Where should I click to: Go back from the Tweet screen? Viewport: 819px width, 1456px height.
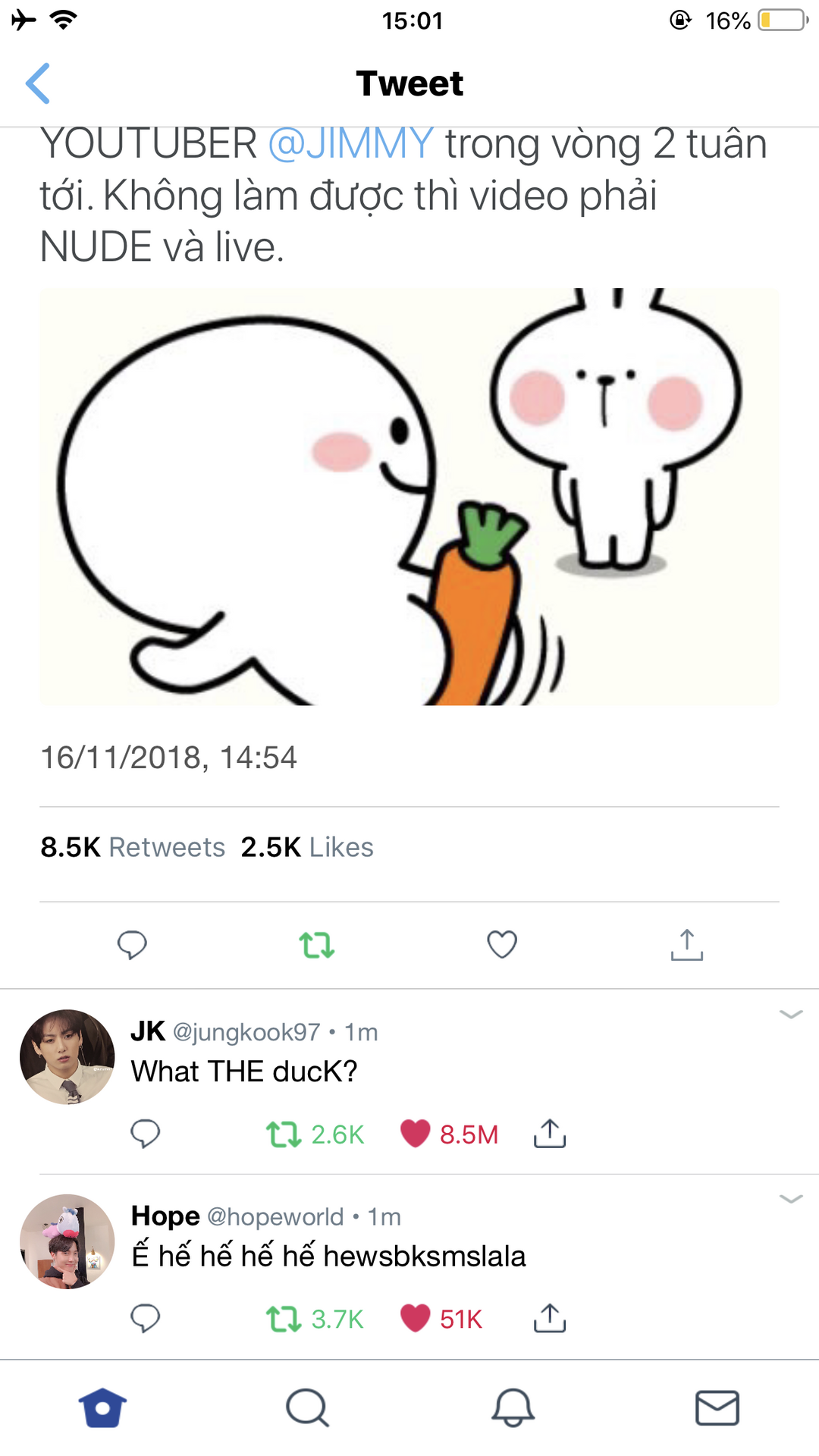point(38,83)
